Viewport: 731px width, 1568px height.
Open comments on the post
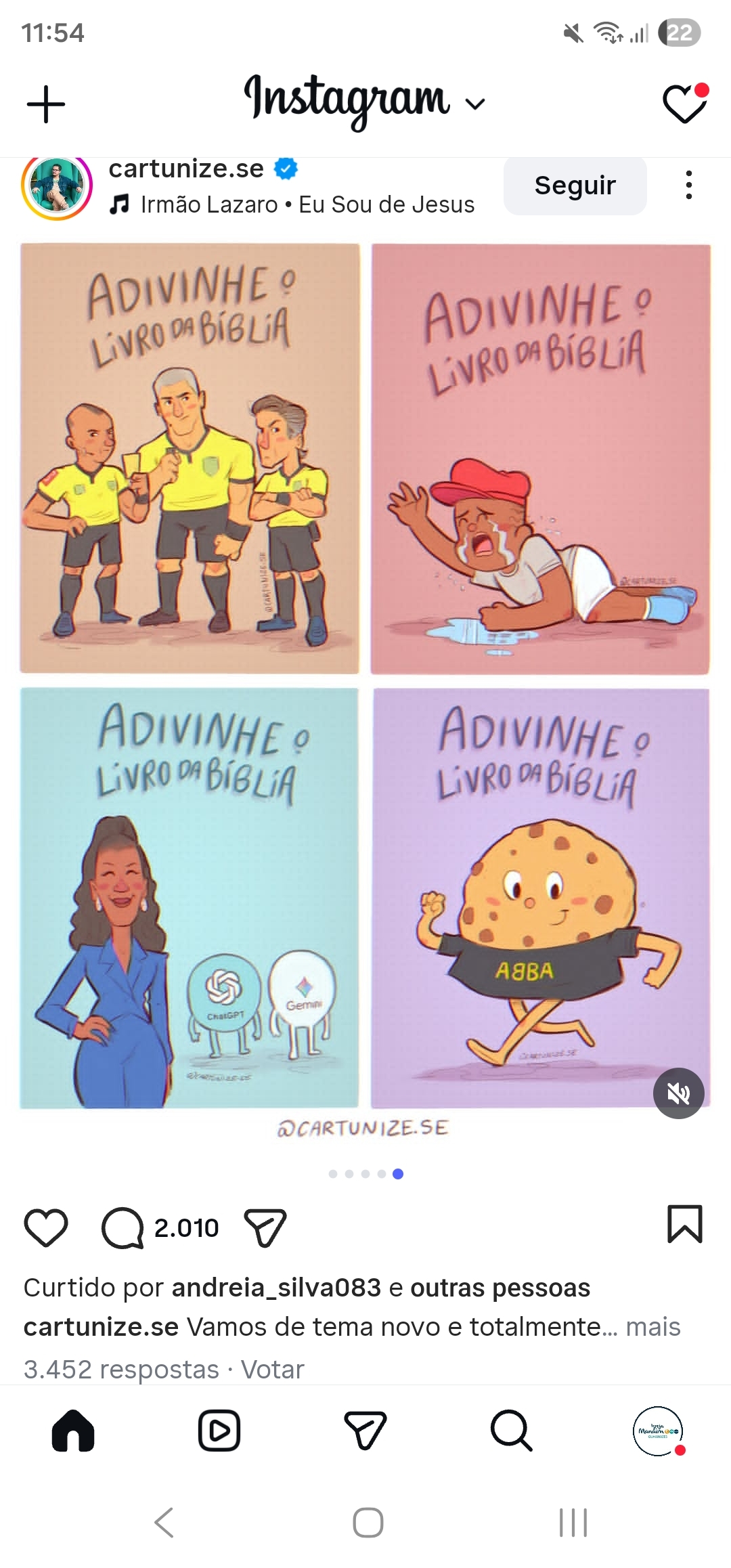123,1227
